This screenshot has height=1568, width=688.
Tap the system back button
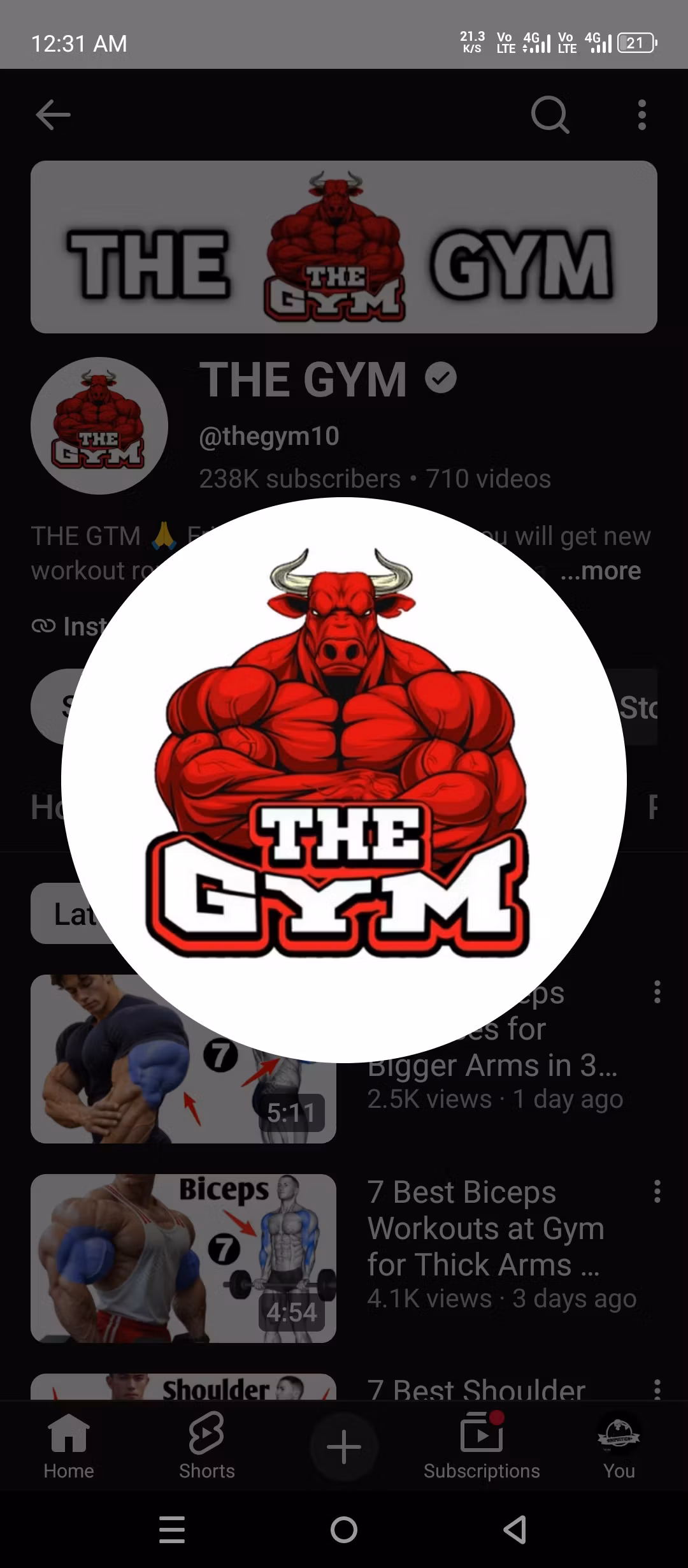[515, 1530]
